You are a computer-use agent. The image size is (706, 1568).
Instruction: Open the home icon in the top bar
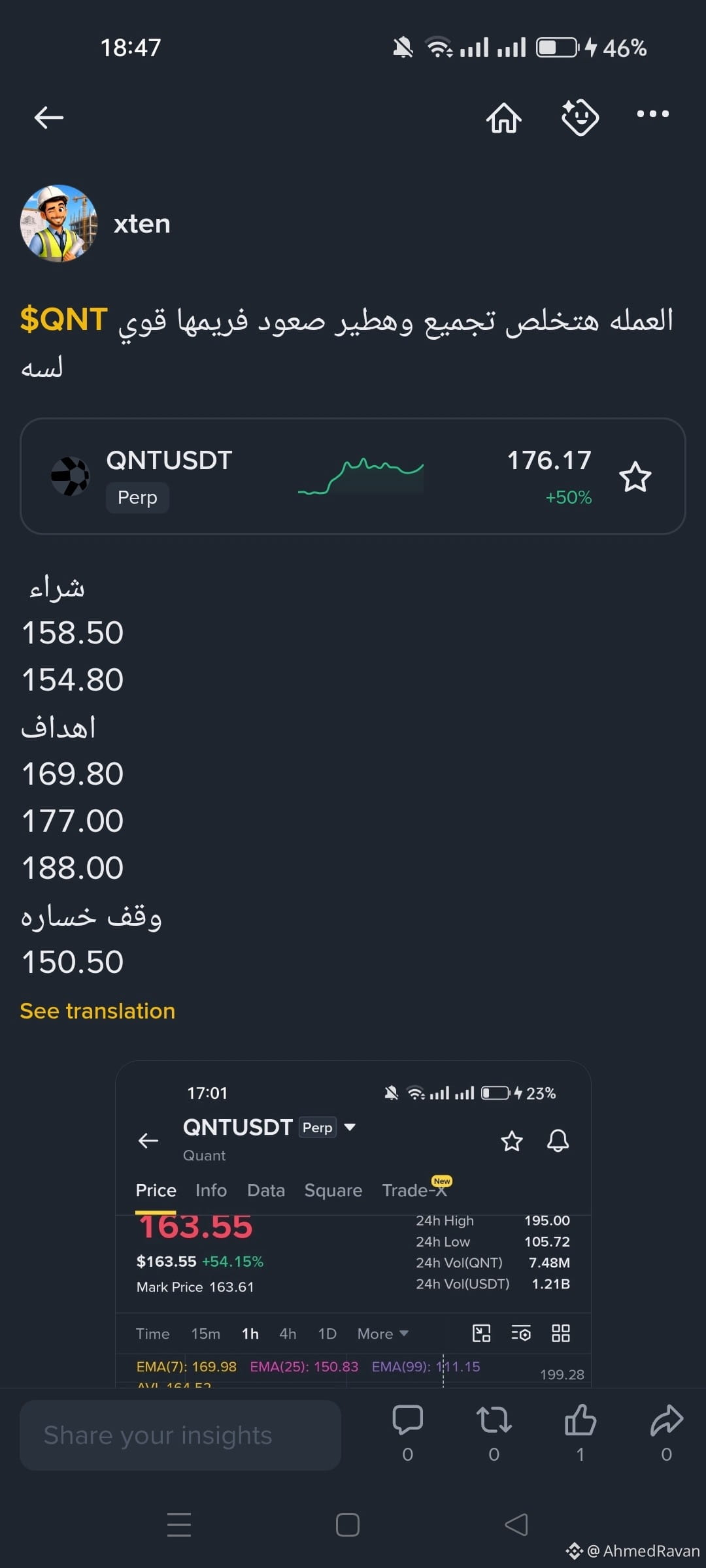(504, 118)
